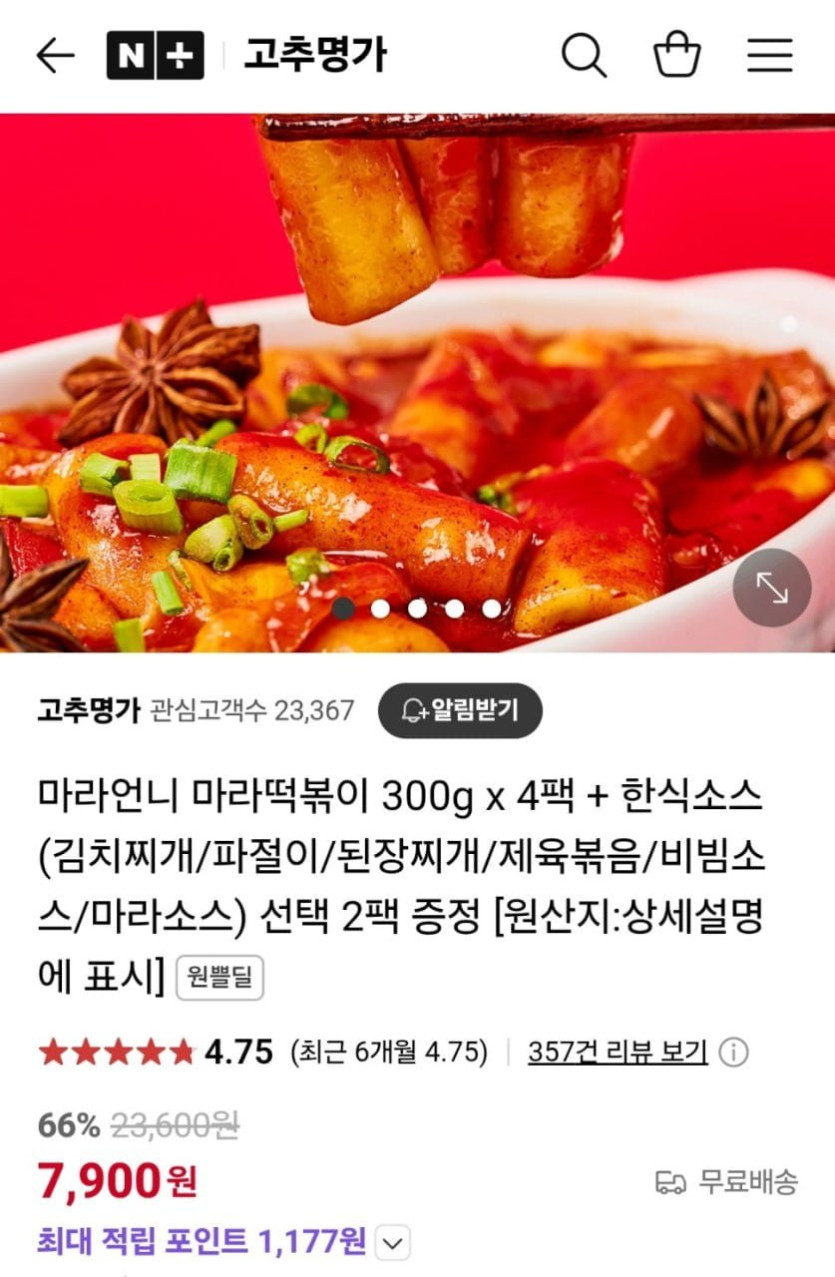Viewport: 835px width, 1277px height.
Task: Tap 알림받기 to get store alerts
Action: [460, 711]
